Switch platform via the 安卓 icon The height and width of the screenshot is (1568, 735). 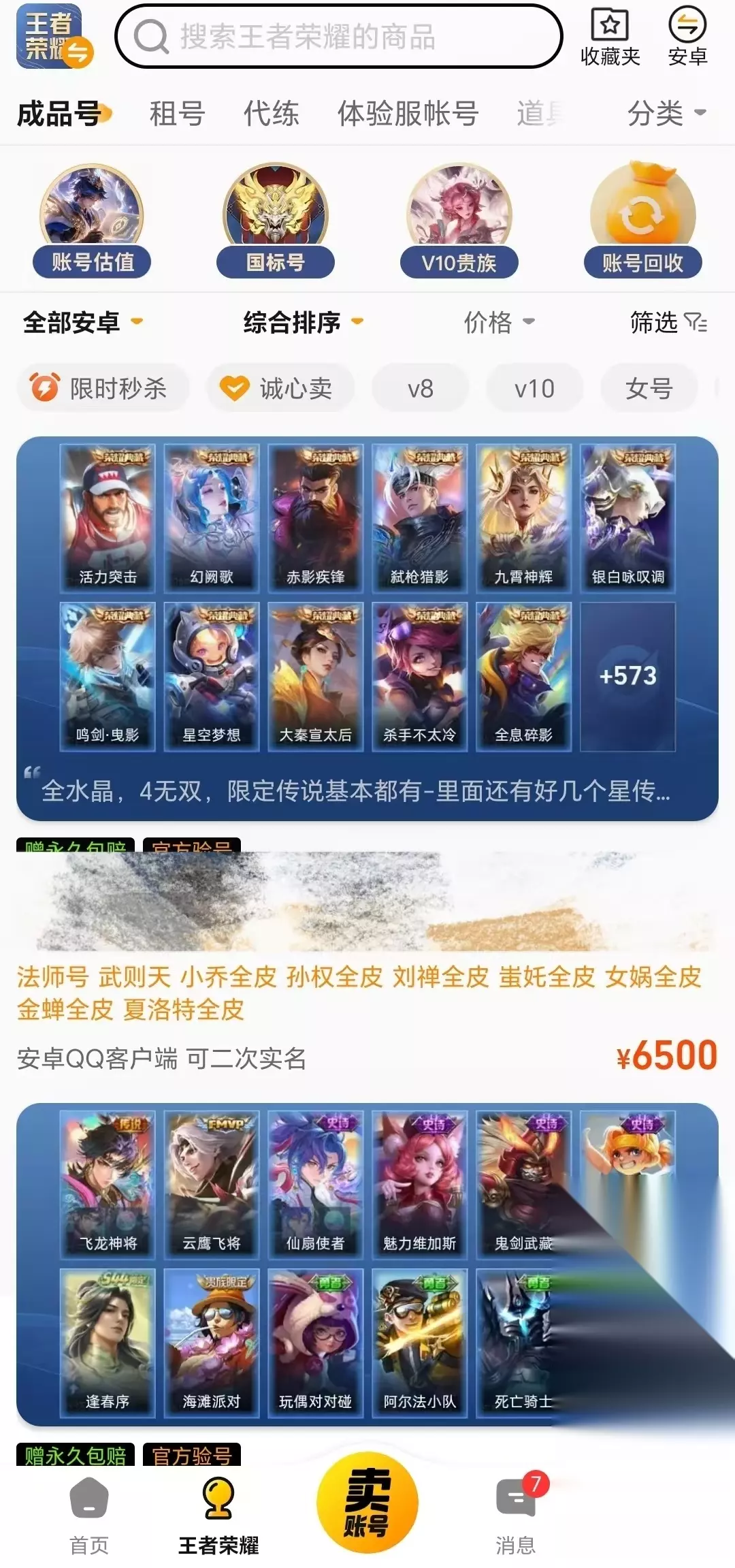(x=687, y=37)
